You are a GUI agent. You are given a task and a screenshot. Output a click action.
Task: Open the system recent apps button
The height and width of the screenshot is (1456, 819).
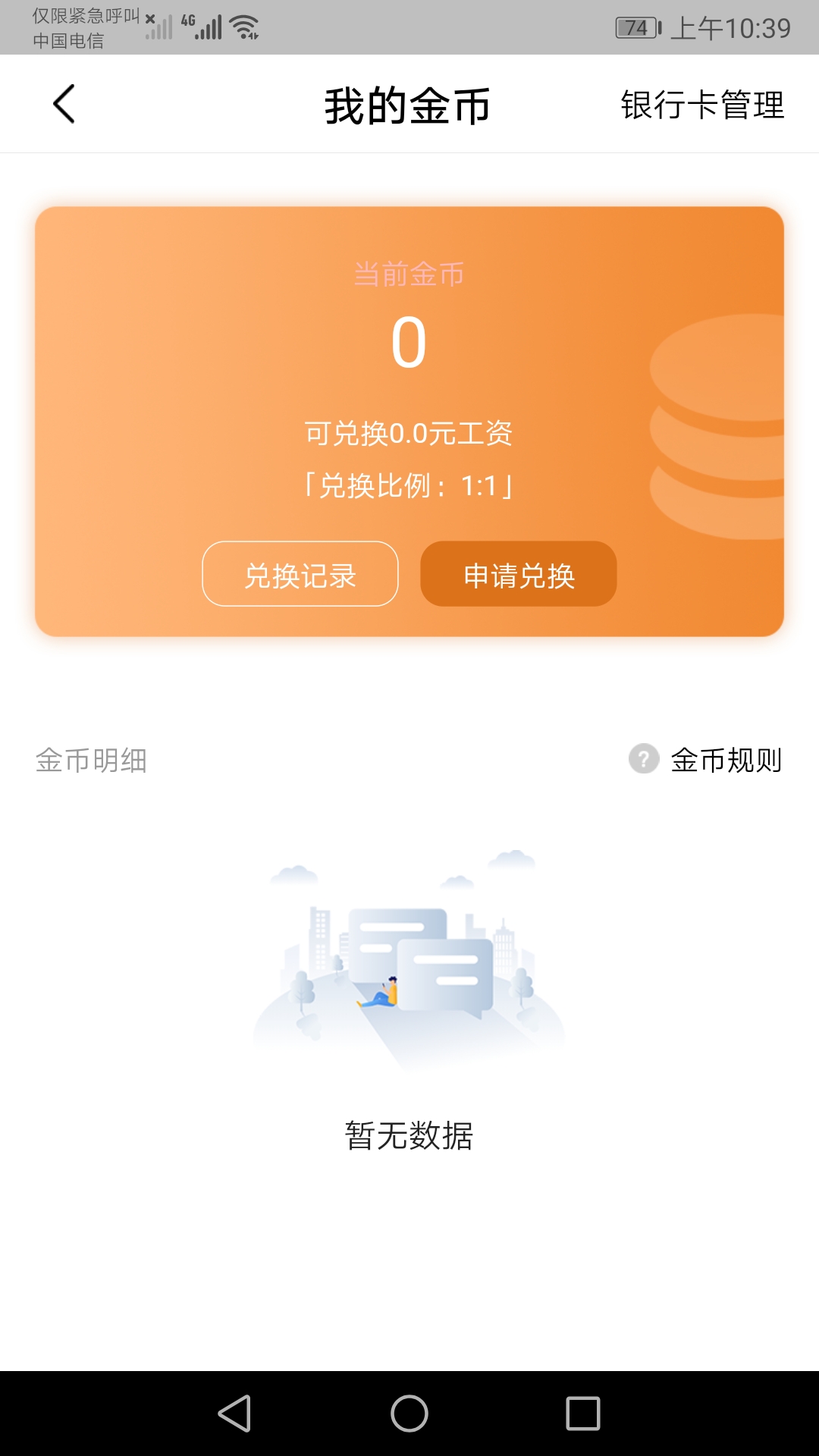point(583,1414)
